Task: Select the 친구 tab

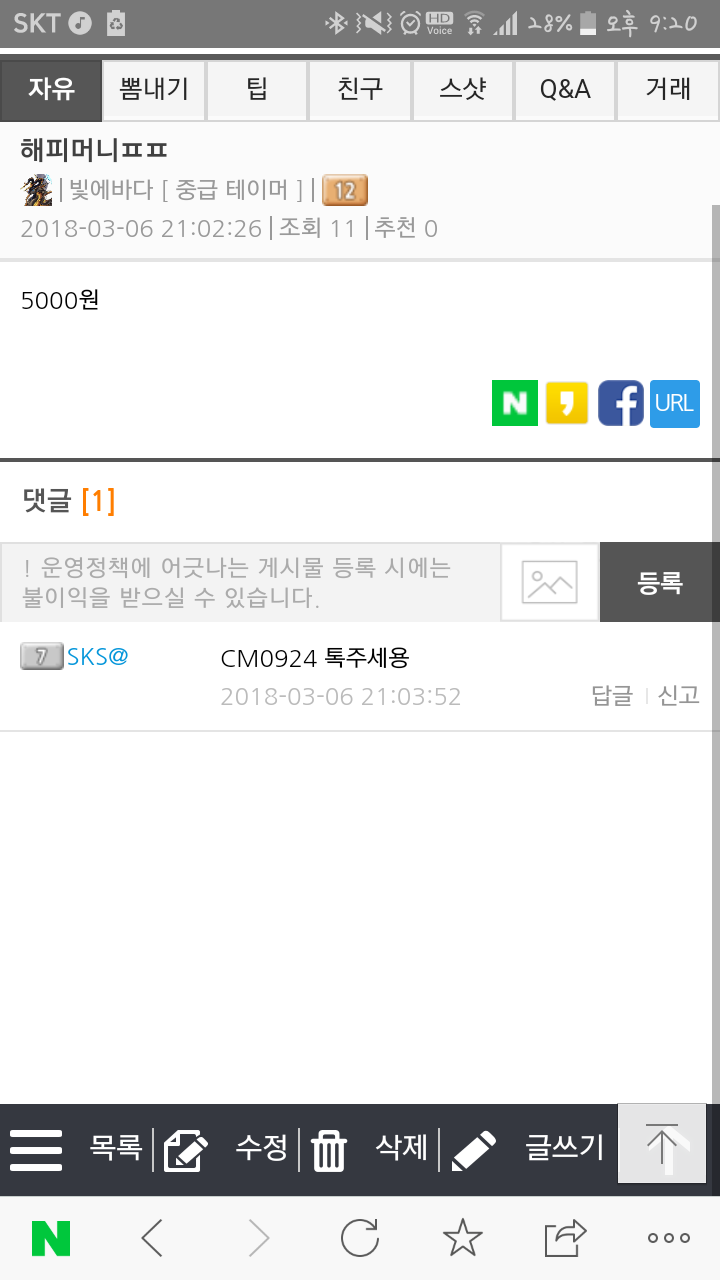Action: [x=360, y=90]
